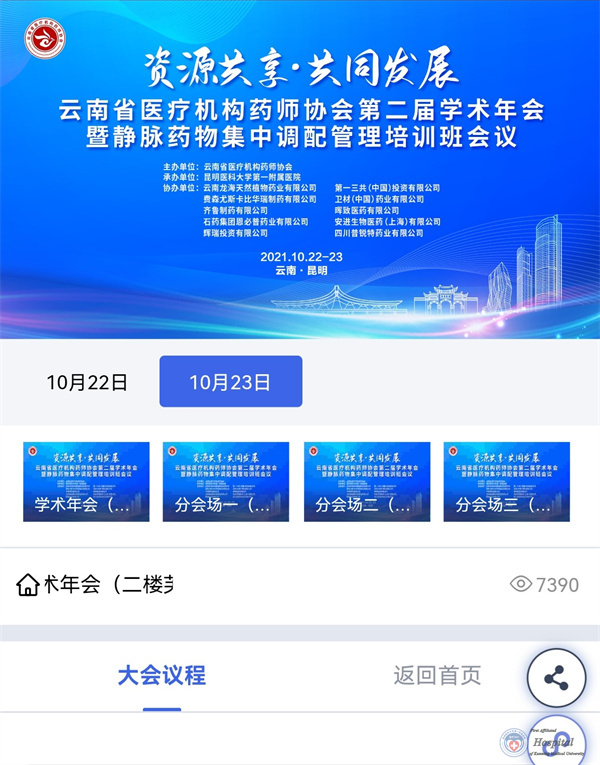Switch to the 大会议程 tab

pos(161,675)
